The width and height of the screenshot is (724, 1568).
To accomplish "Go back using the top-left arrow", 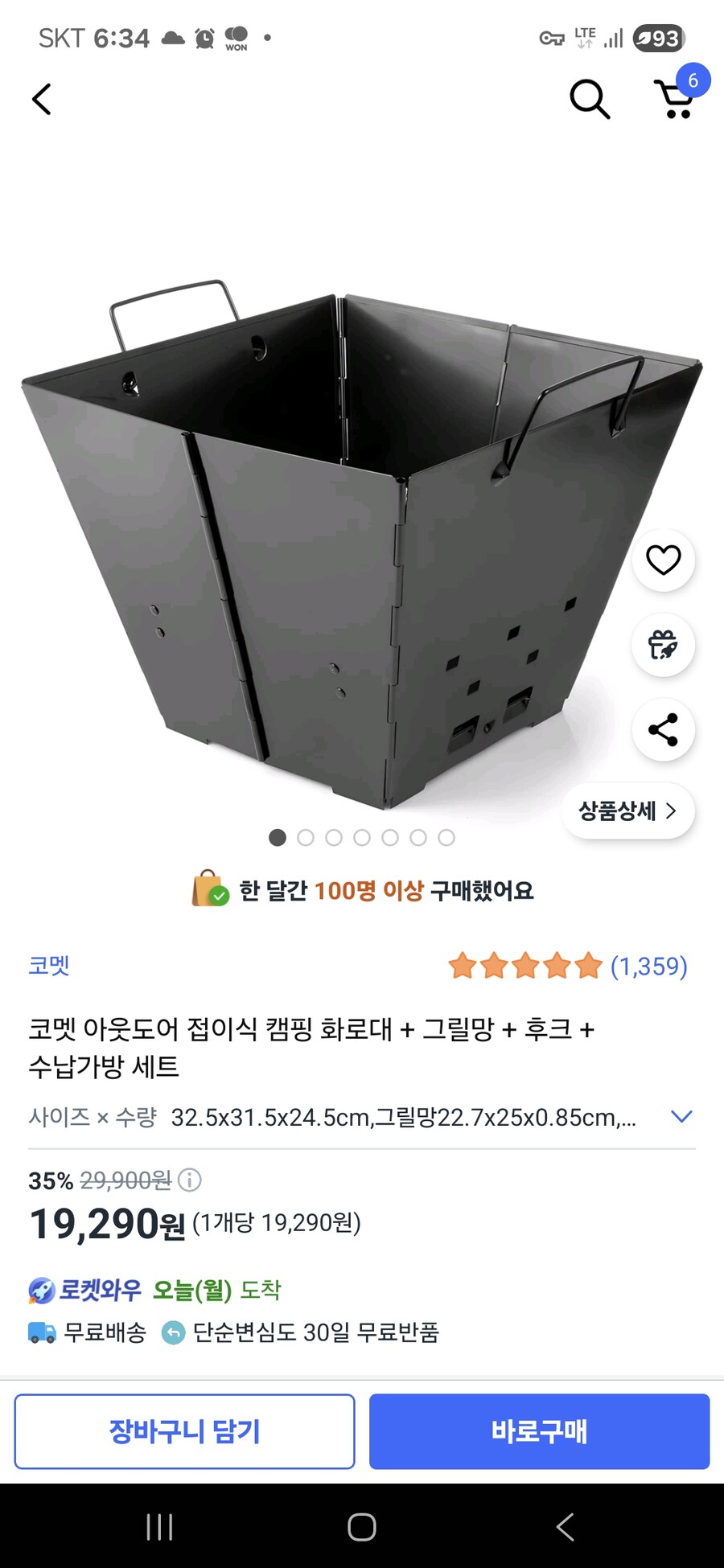I will click(42, 100).
